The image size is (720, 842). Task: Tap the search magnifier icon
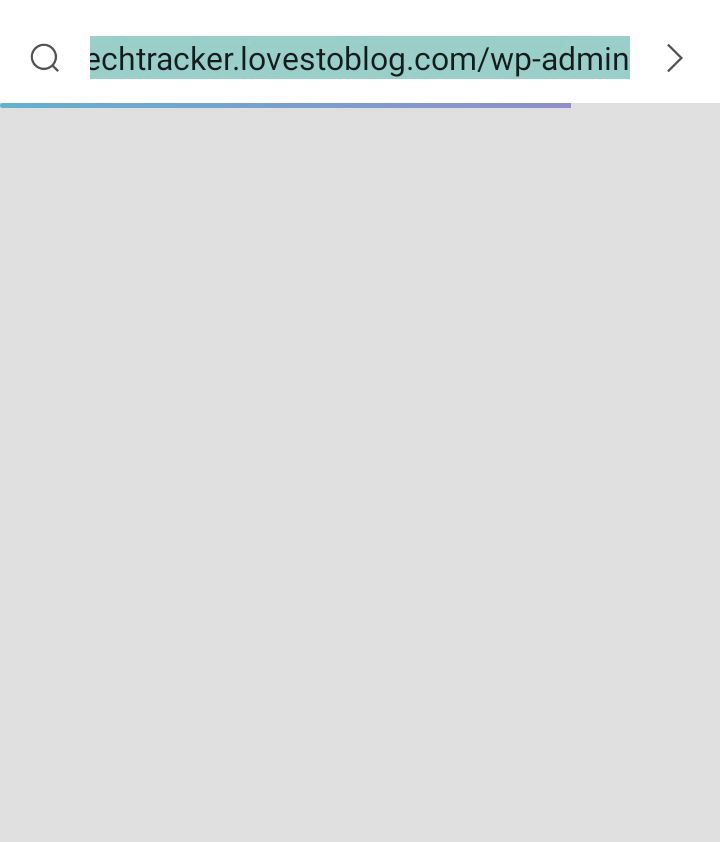pos(45,58)
